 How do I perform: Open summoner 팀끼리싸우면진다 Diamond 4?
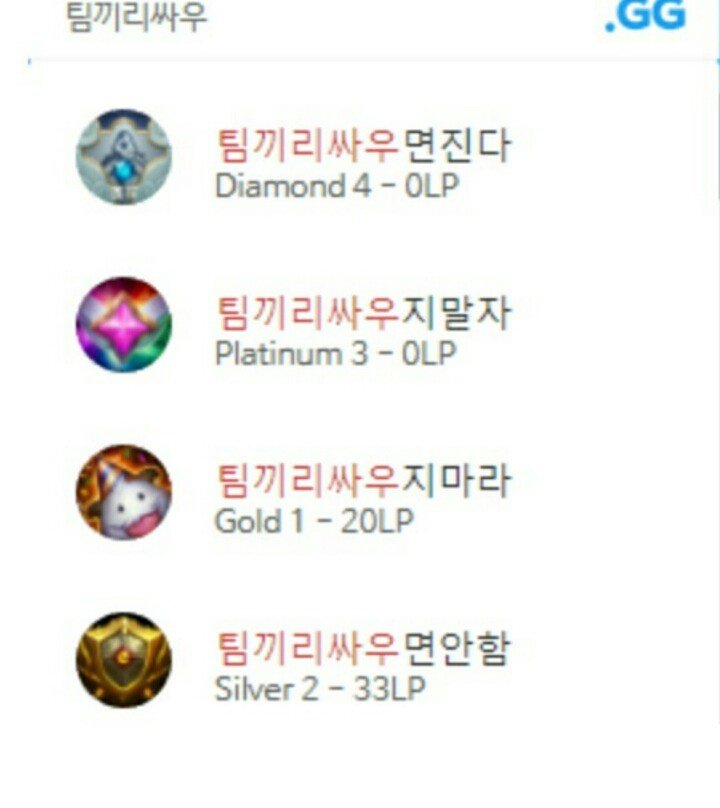click(364, 160)
